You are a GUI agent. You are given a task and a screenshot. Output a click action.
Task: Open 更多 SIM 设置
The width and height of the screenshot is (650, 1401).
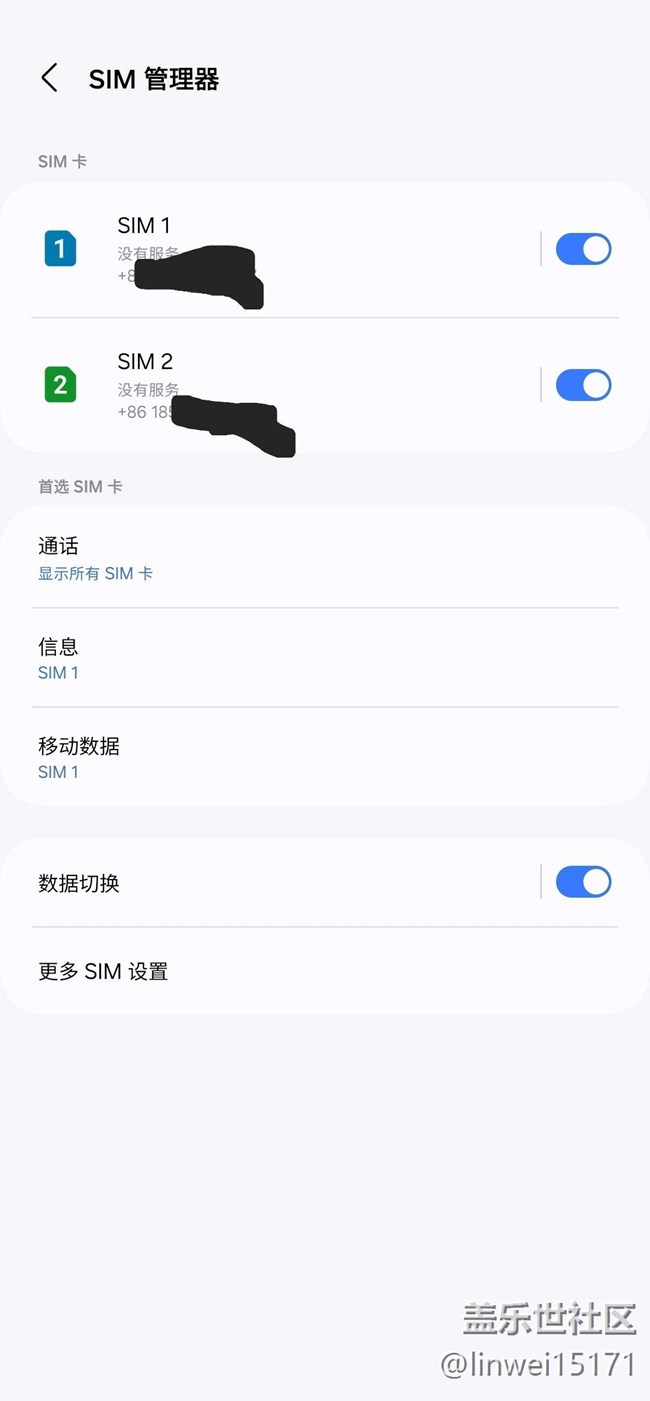click(325, 971)
